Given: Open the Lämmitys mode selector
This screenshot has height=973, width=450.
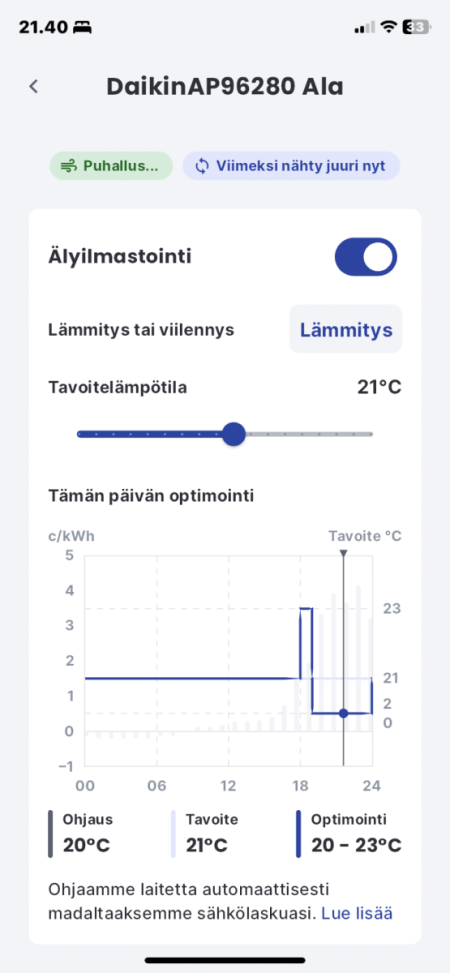Looking at the screenshot, I should tap(346, 330).
